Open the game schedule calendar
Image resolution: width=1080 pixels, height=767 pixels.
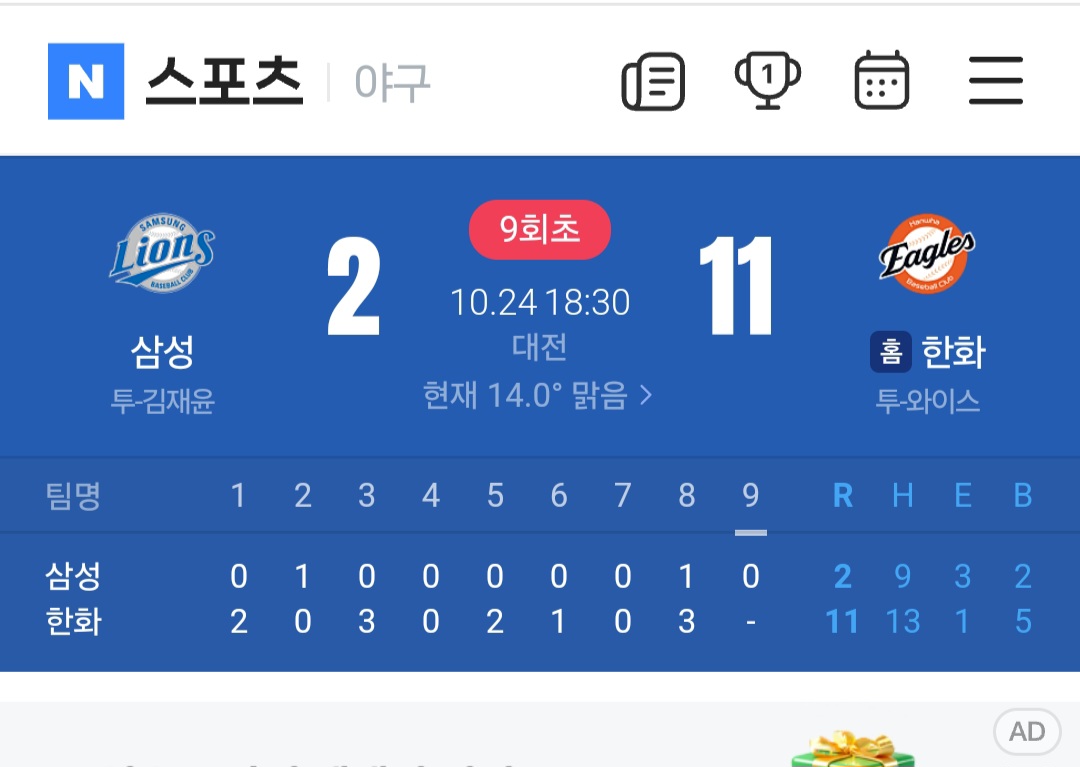(x=881, y=80)
